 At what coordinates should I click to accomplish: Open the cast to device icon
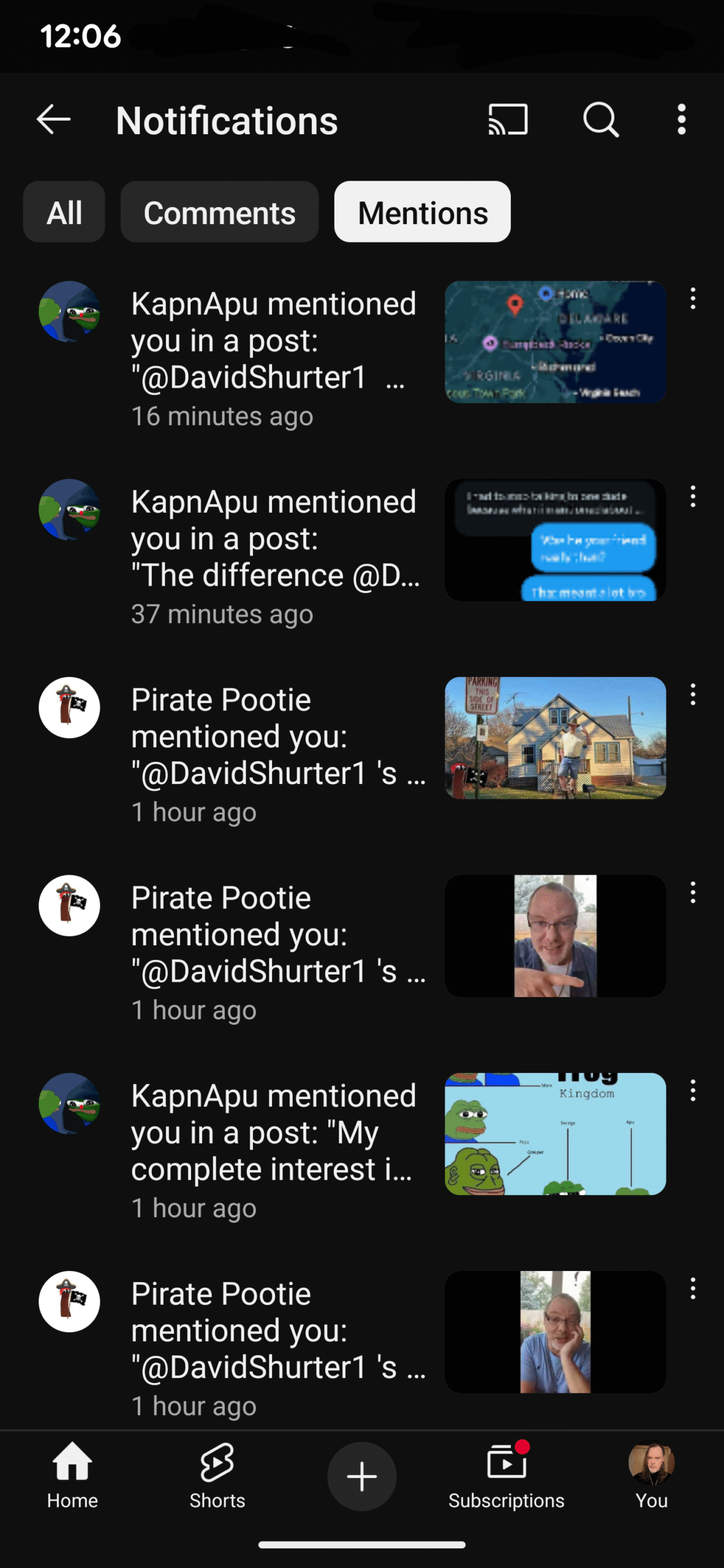tap(508, 119)
